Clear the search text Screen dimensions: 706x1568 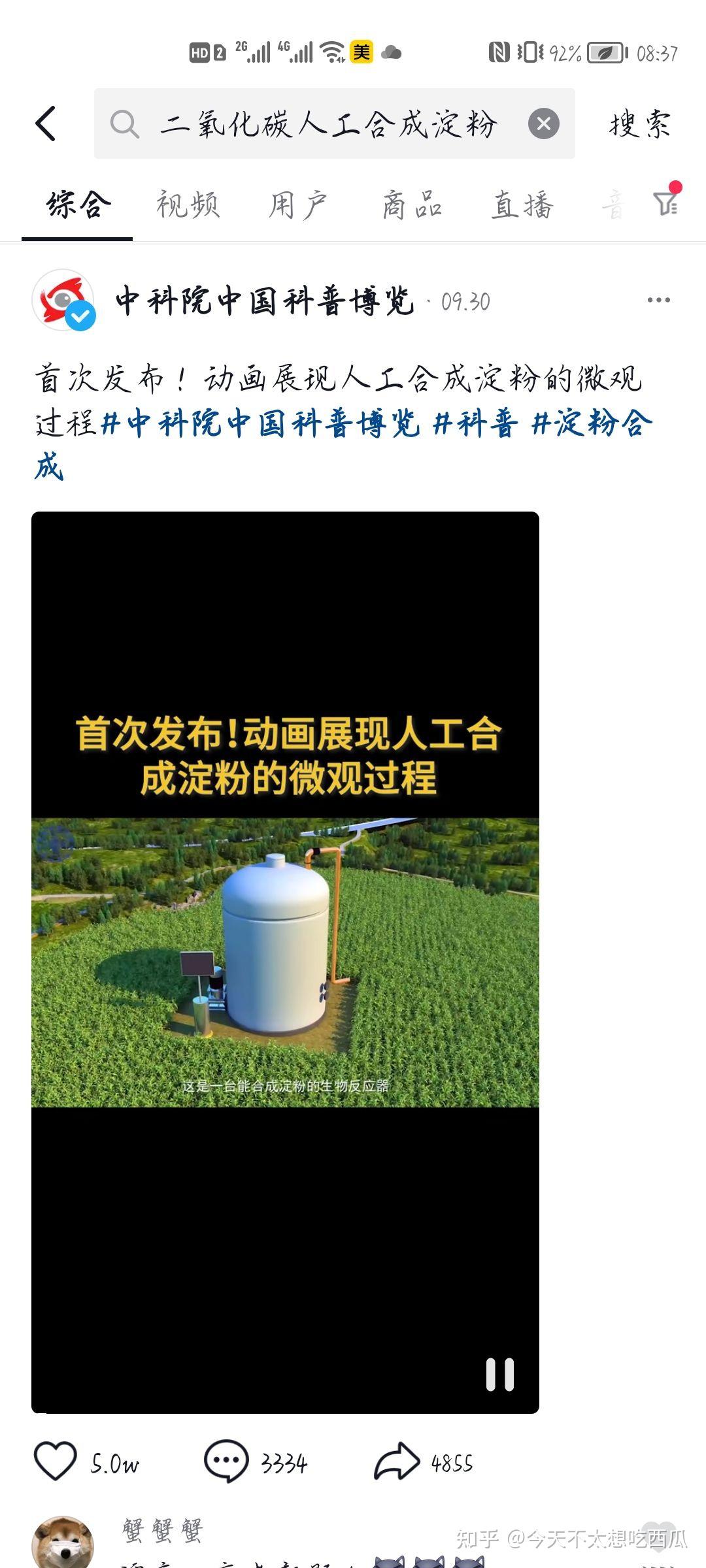tap(543, 123)
